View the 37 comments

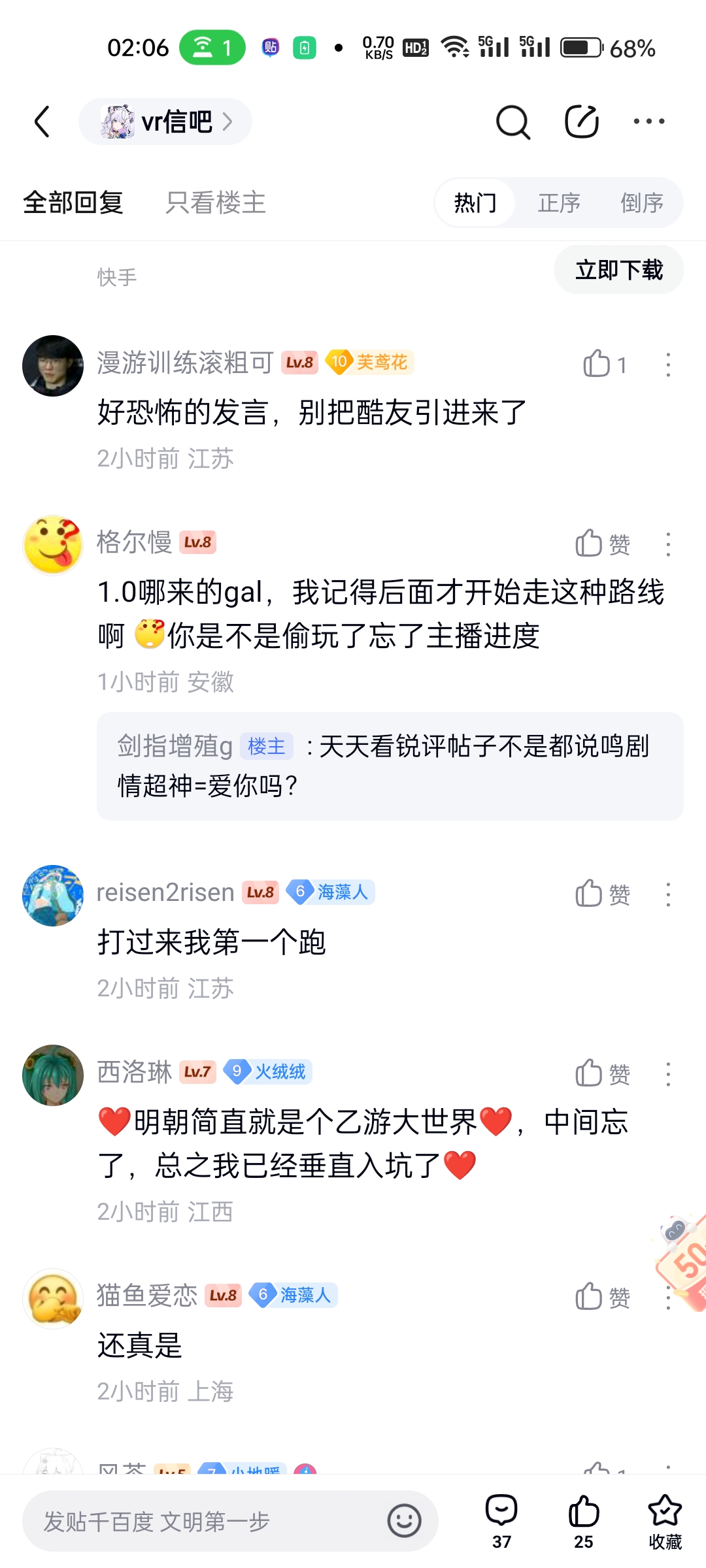click(501, 1521)
